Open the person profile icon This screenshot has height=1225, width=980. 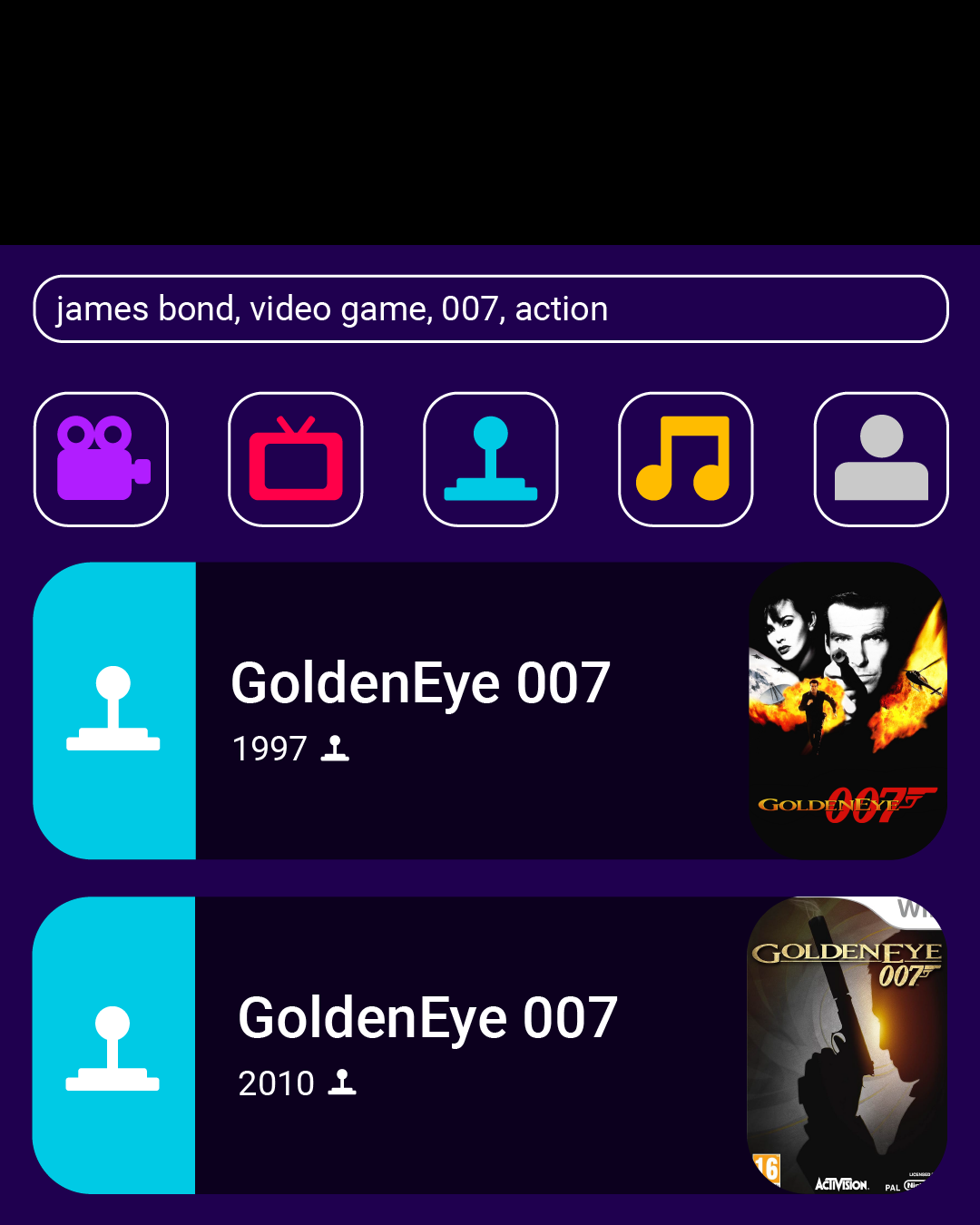pos(881,459)
